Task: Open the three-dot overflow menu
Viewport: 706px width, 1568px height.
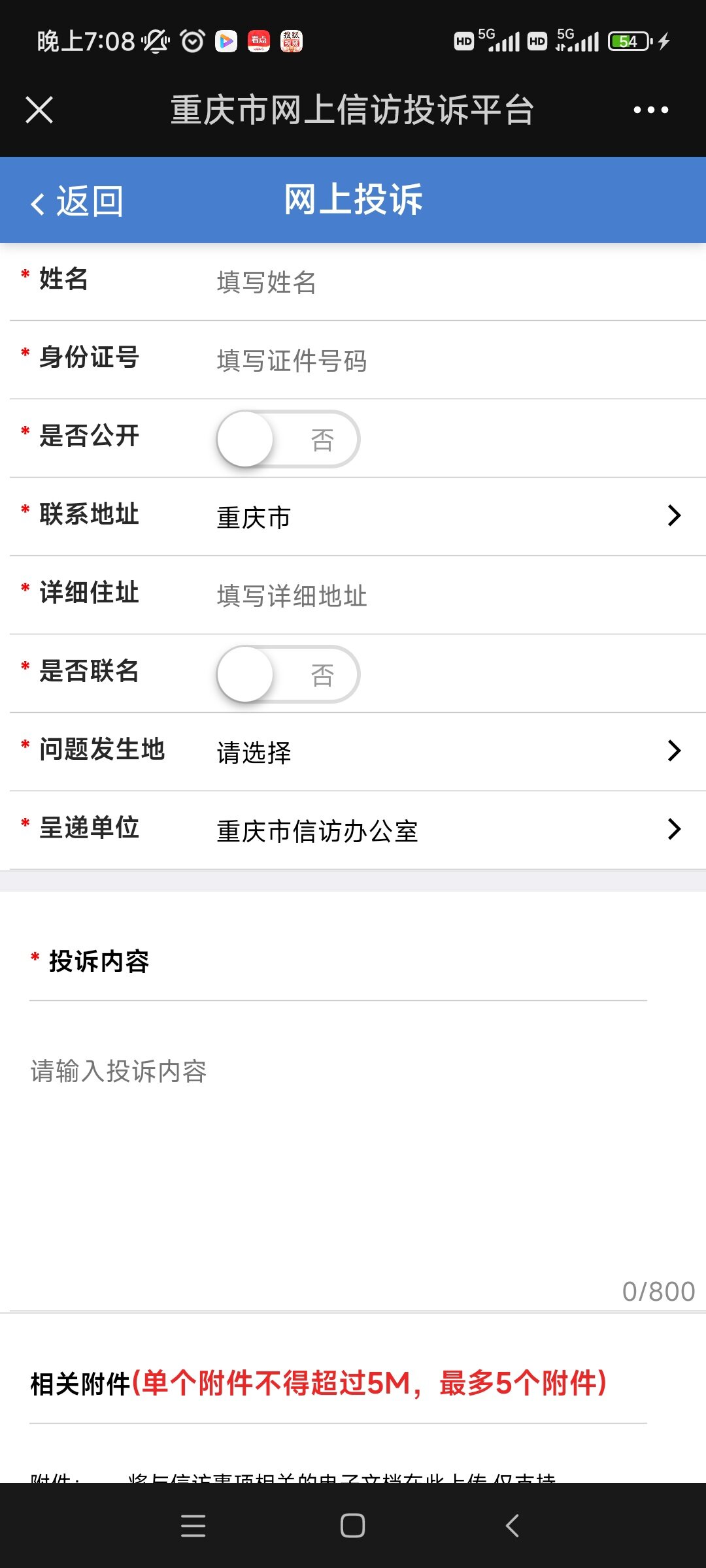Action: (x=650, y=110)
